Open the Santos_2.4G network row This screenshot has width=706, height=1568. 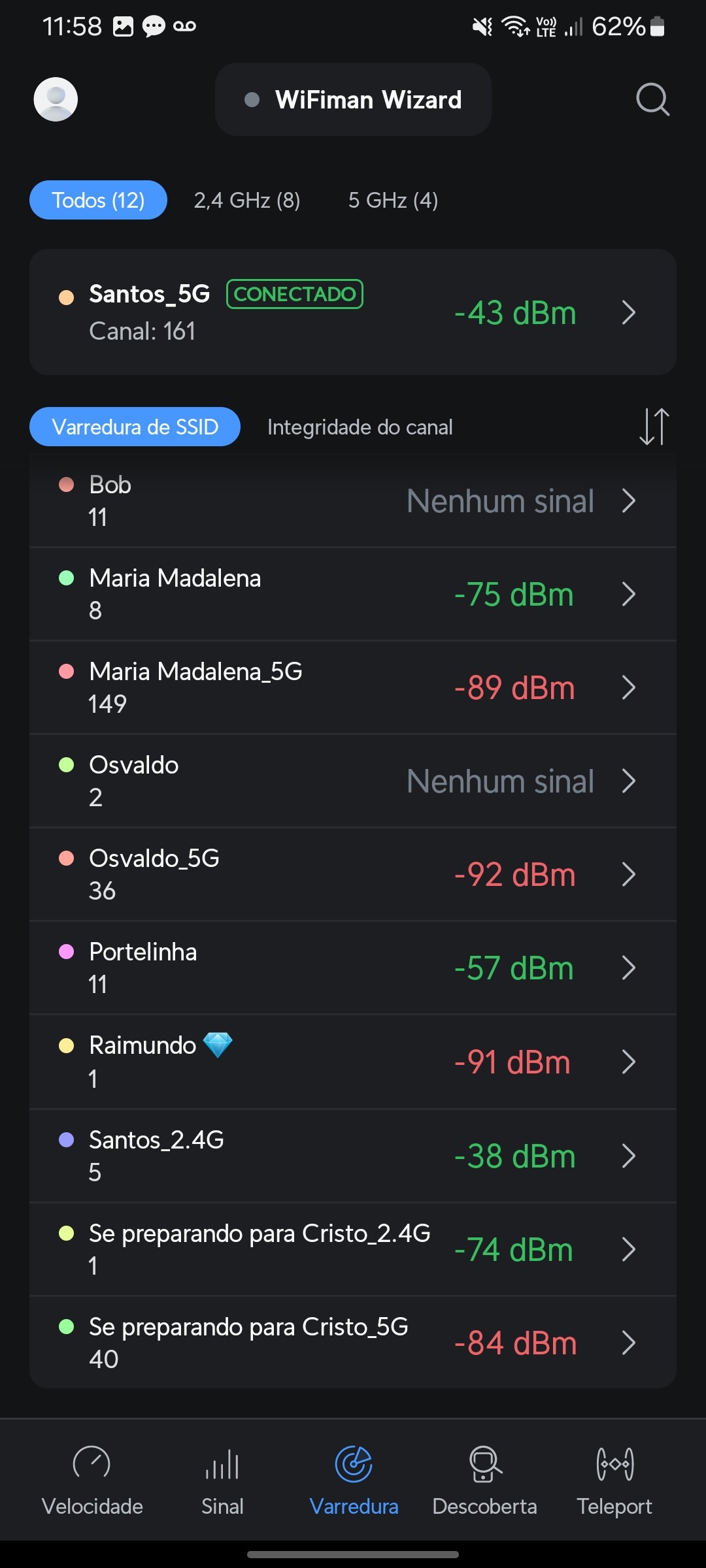(353, 1156)
